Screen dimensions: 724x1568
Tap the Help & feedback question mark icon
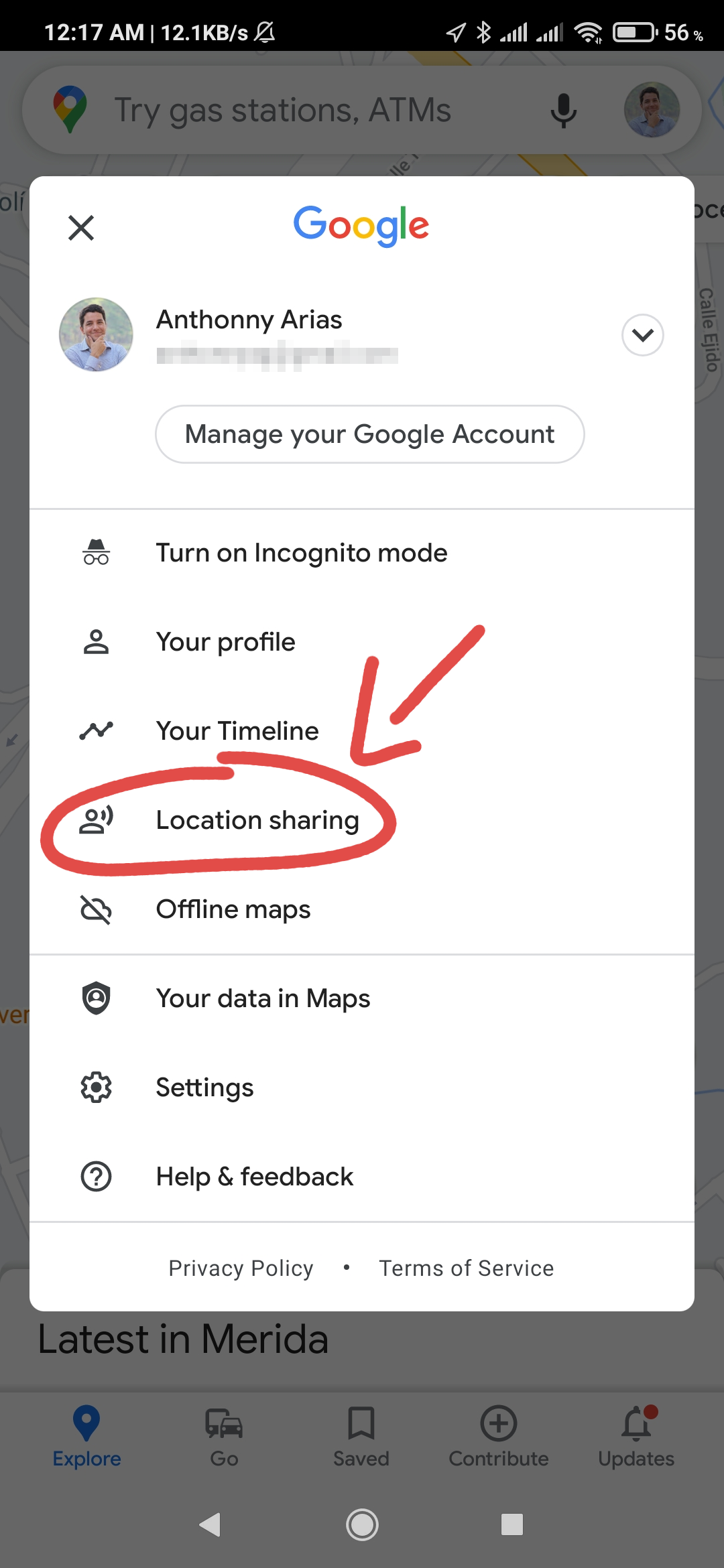(96, 1176)
